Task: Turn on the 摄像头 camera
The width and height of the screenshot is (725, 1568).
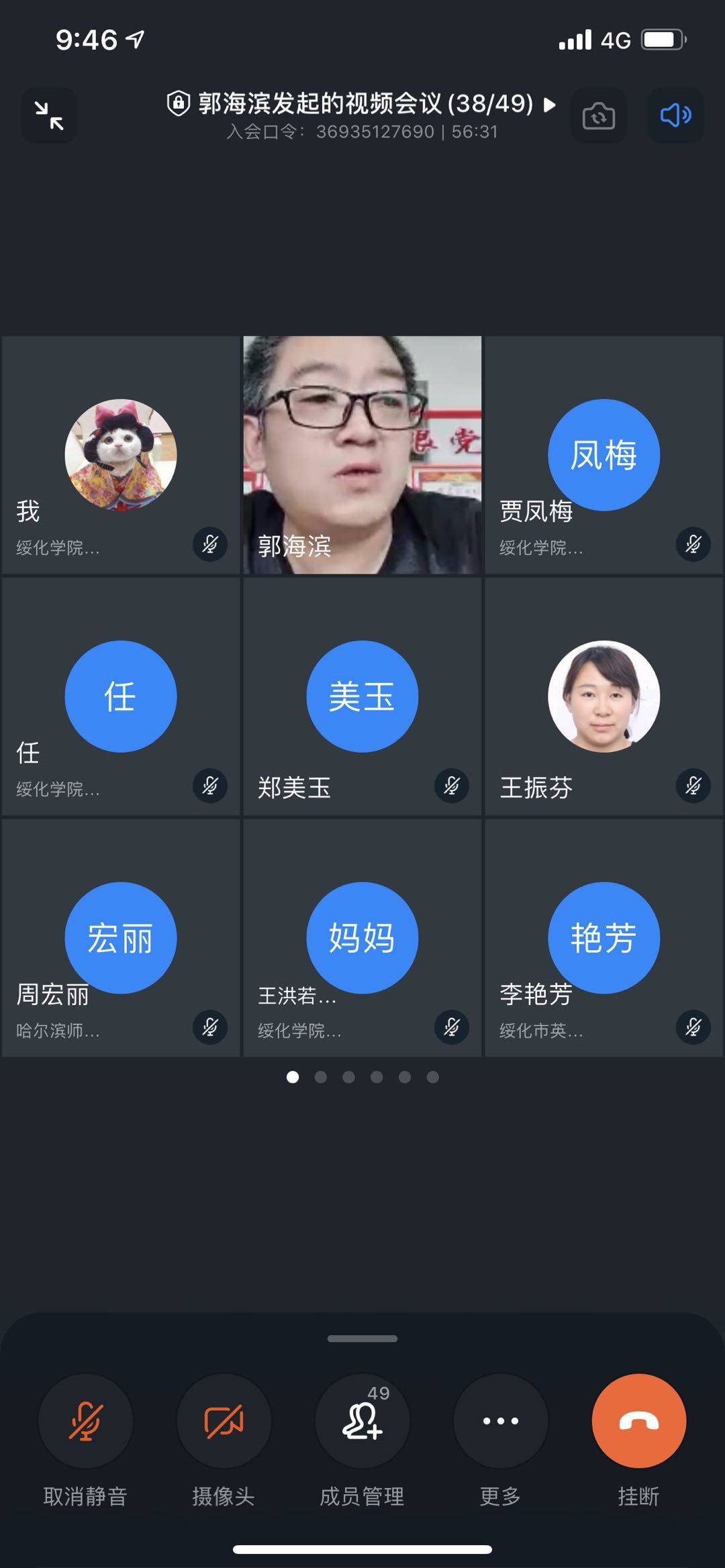Action: click(224, 1421)
